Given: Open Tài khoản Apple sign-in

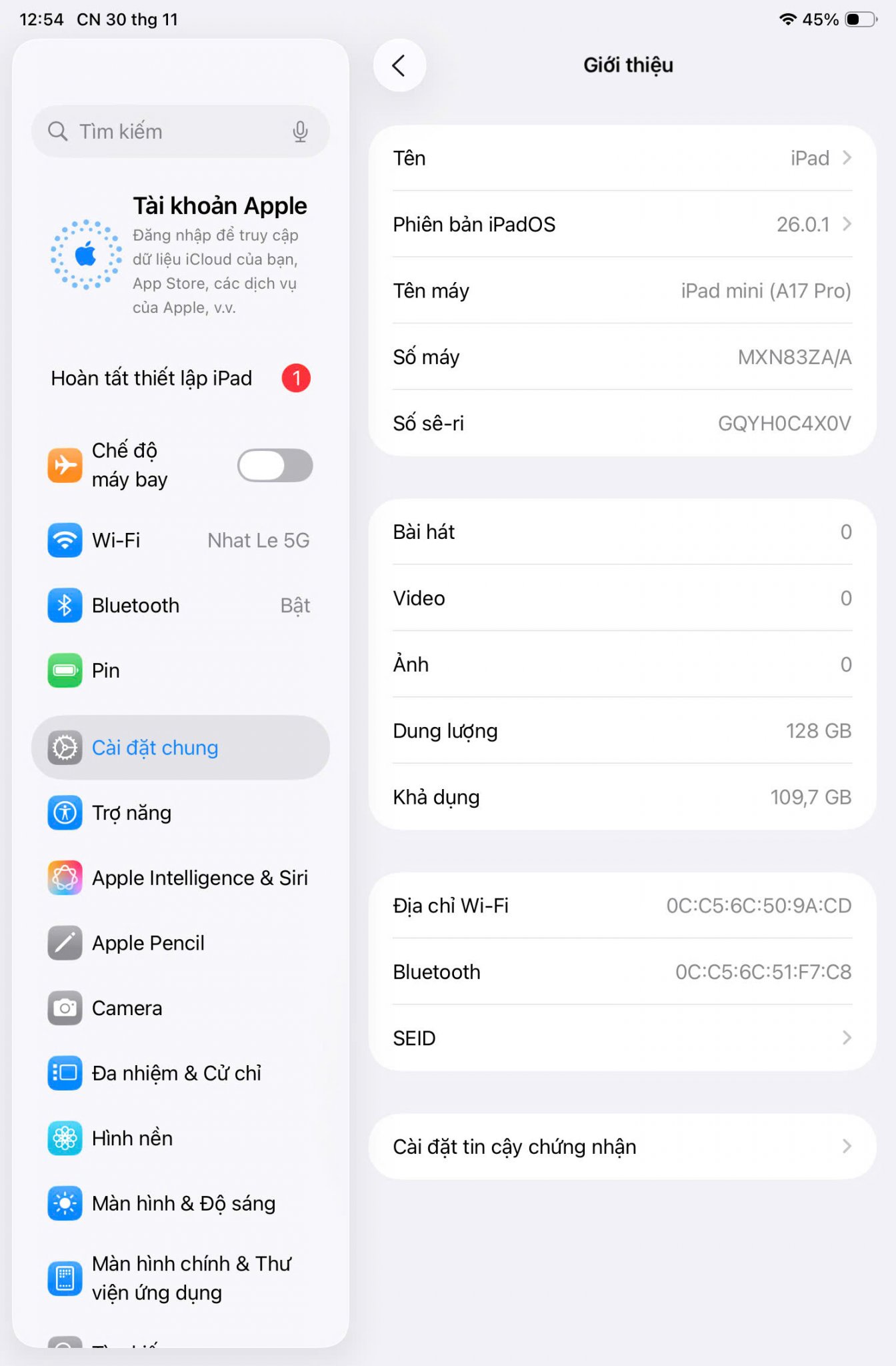Looking at the screenshot, I should tap(180, 253).
